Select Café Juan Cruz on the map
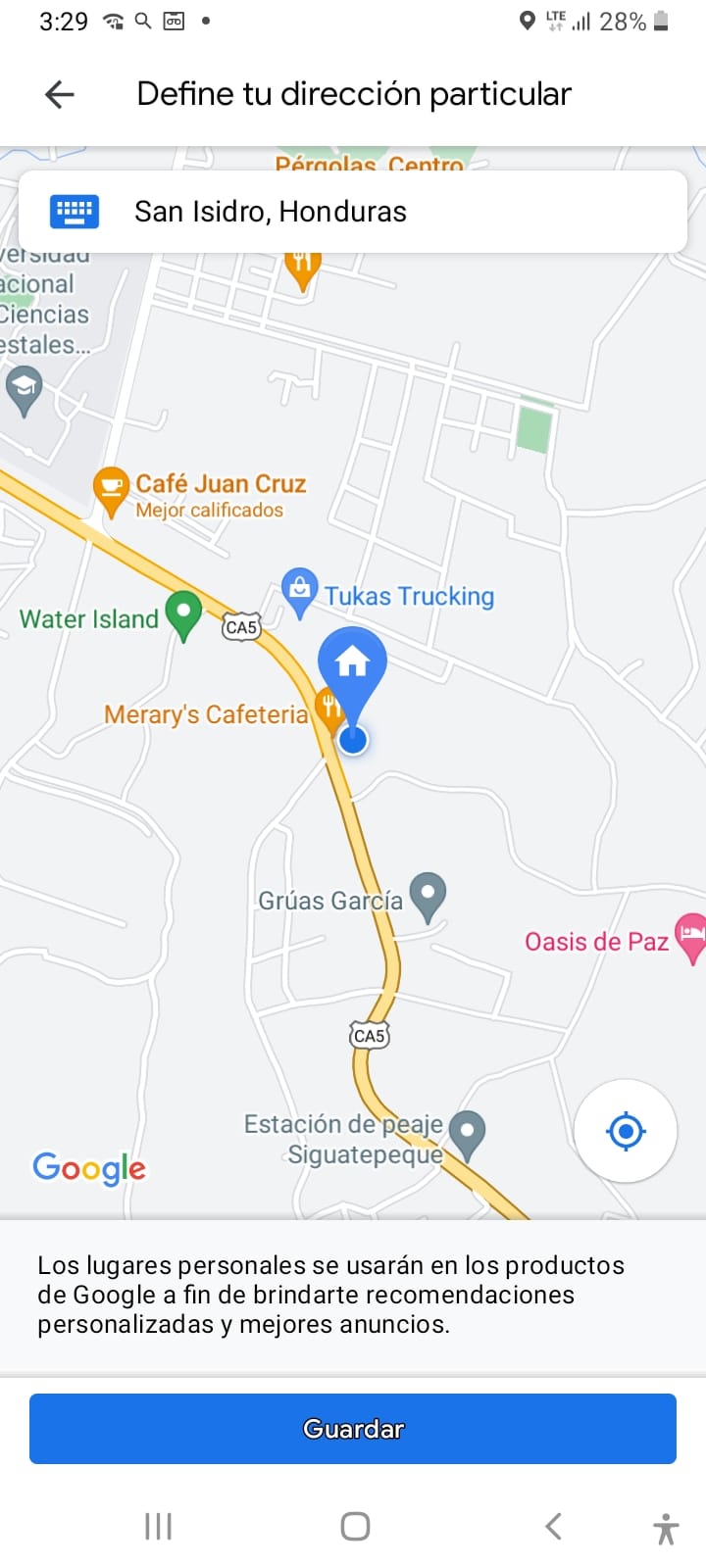This screenshot has width=706, height=1568. coord(111,487)
